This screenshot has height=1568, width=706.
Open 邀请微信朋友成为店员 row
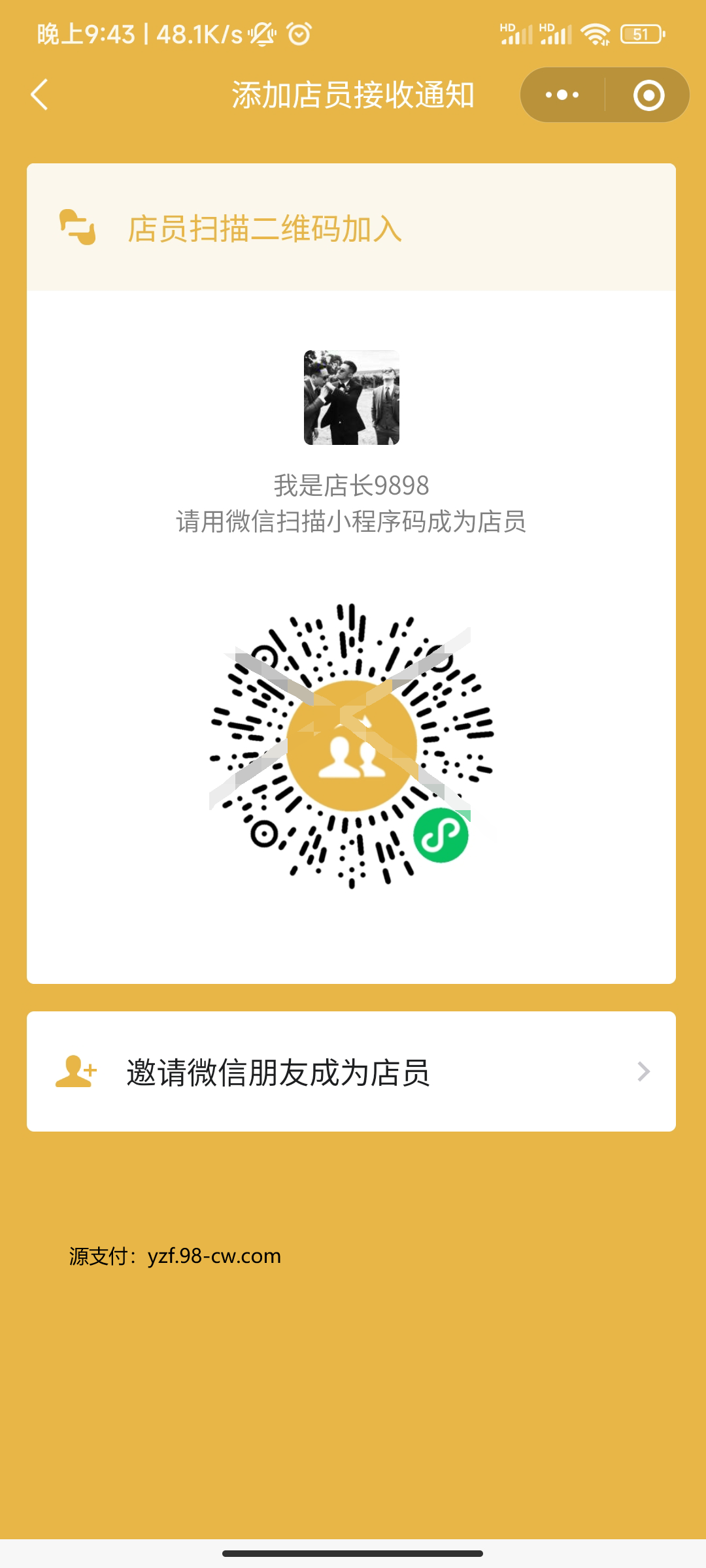(x=351, y=1071)
